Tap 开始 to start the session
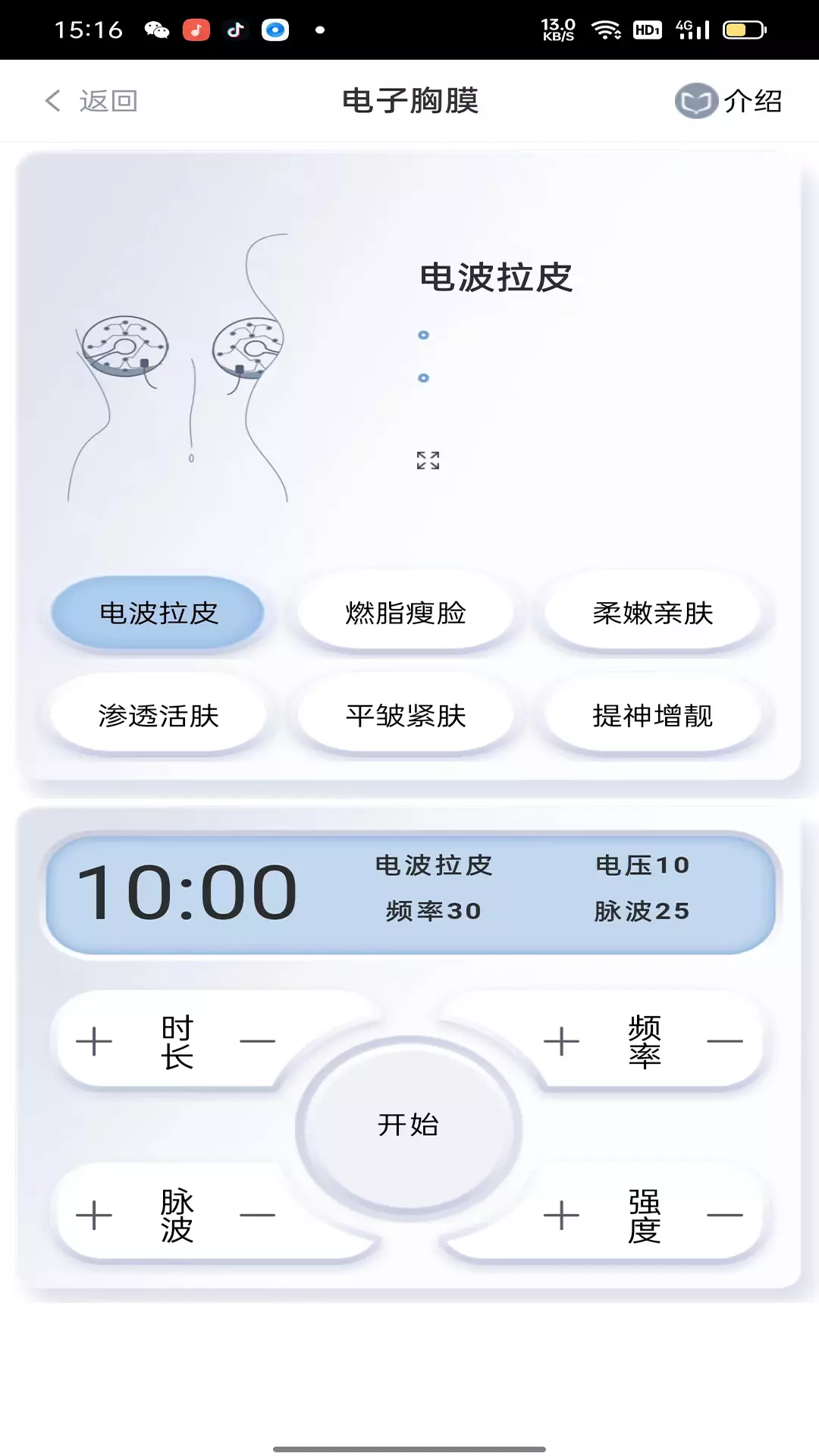819x1456 pixels. tap(409, 1125)
